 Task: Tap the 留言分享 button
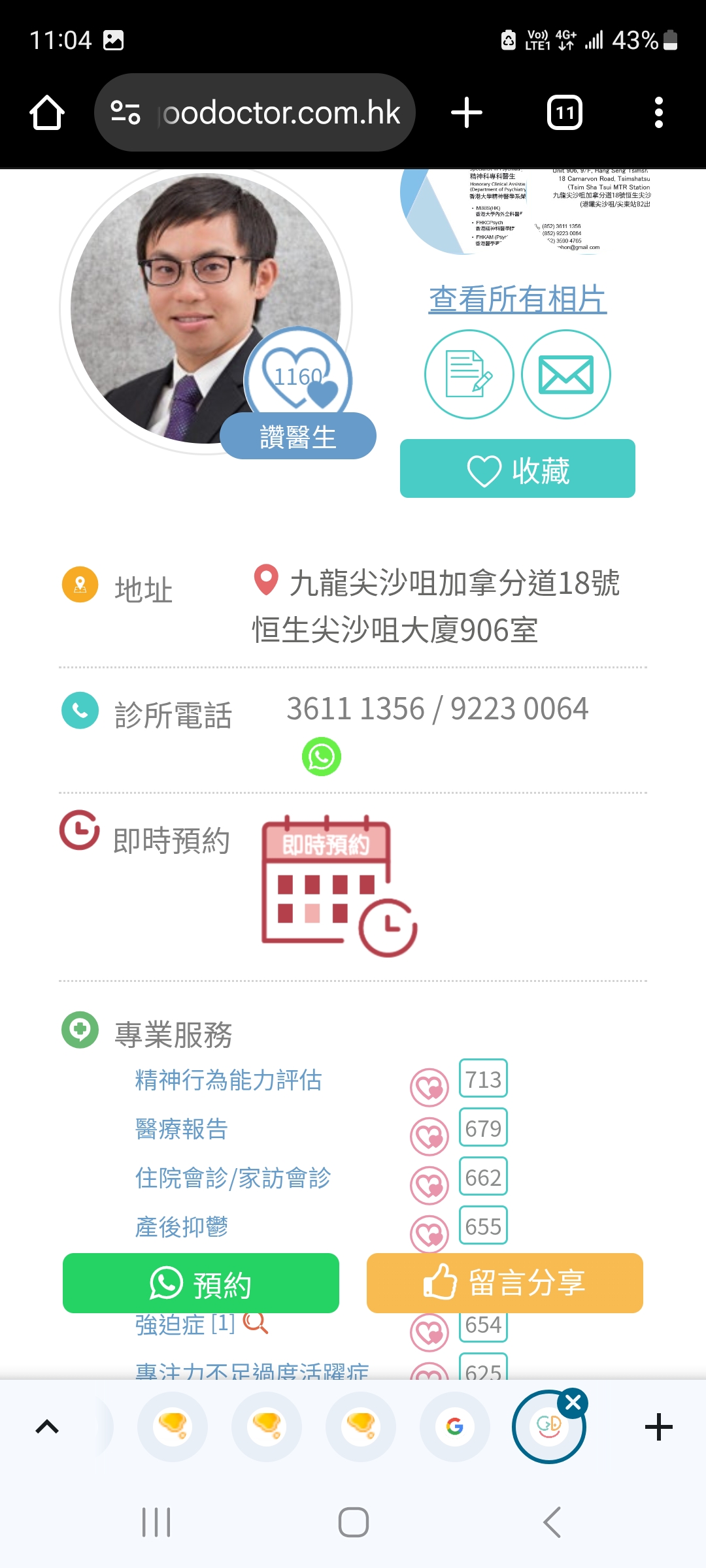(x=504, y=1283)
